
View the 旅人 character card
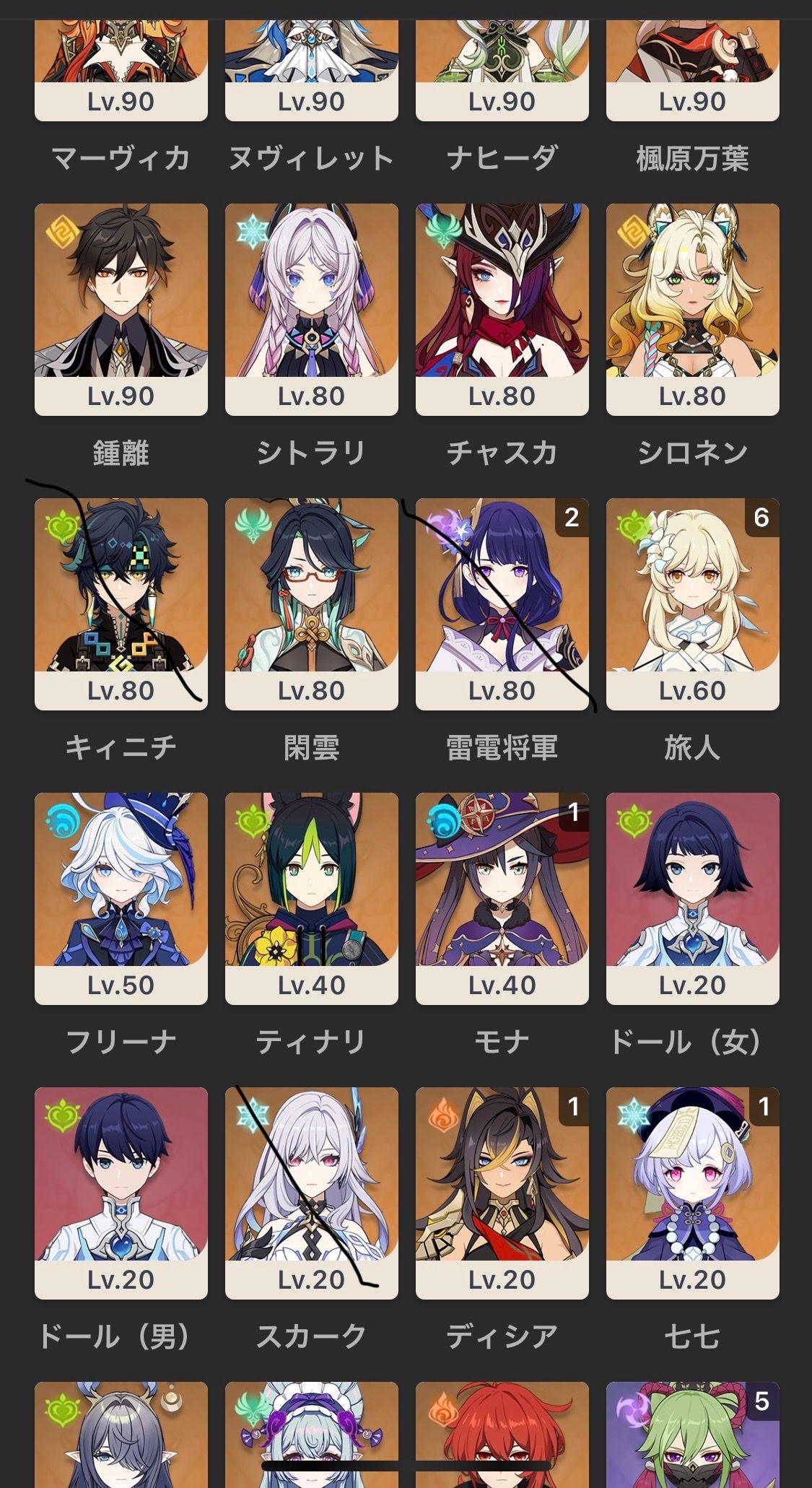click(693, 604)
